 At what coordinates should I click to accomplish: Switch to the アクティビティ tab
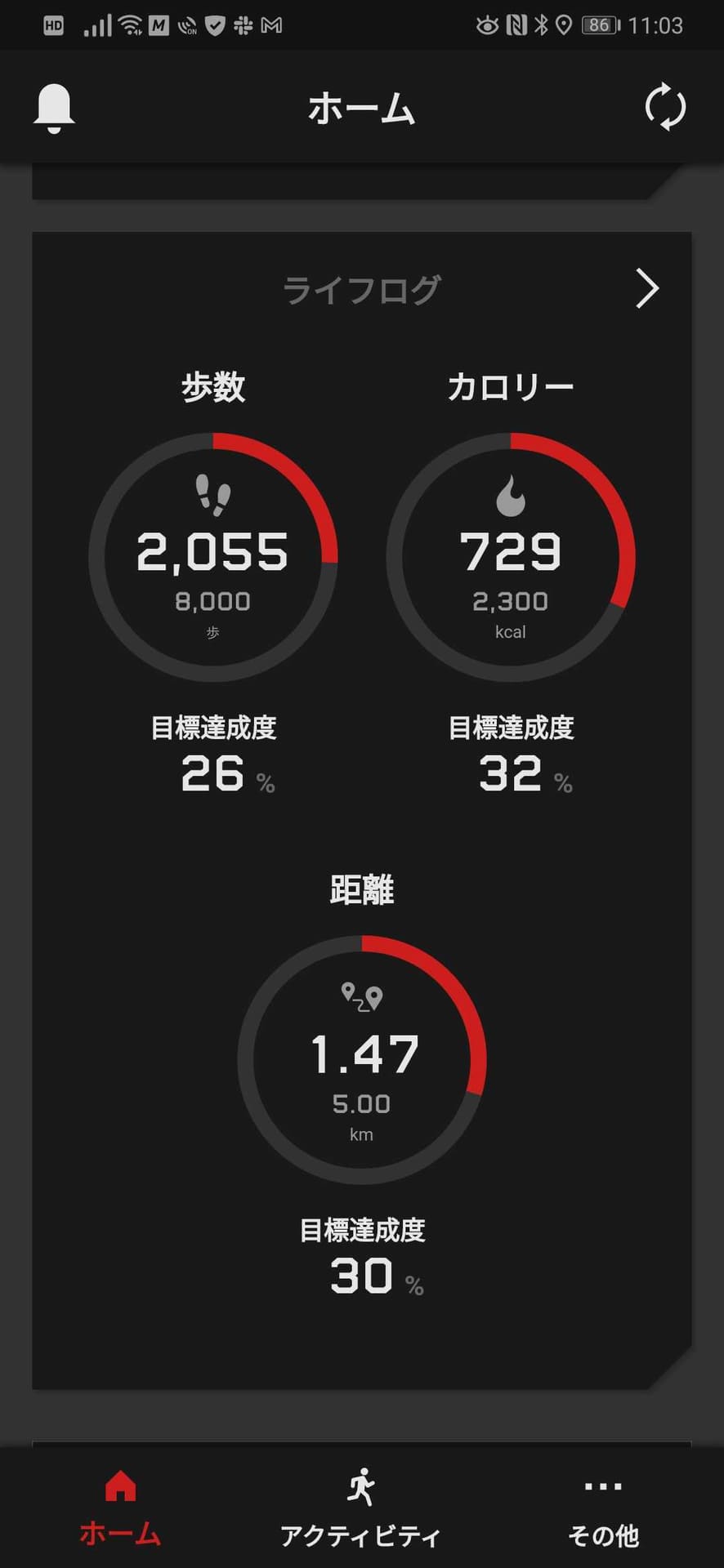pyautogui.click(x=360, y=1509)
